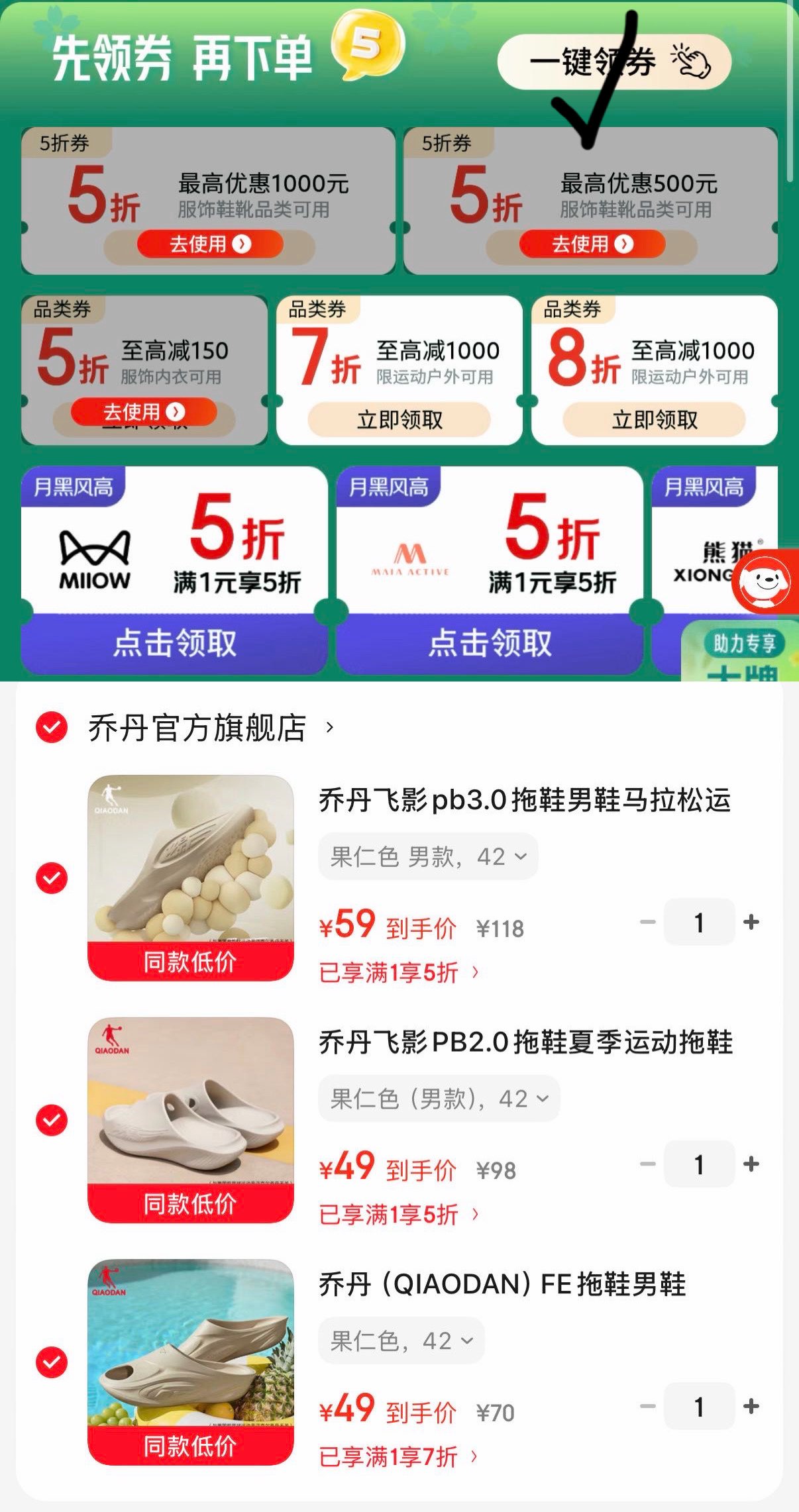Change option 果仁色（男款）, 42
Image resolution: width=799 pixels, height=1512 pixels.
tap(439, 1099)
